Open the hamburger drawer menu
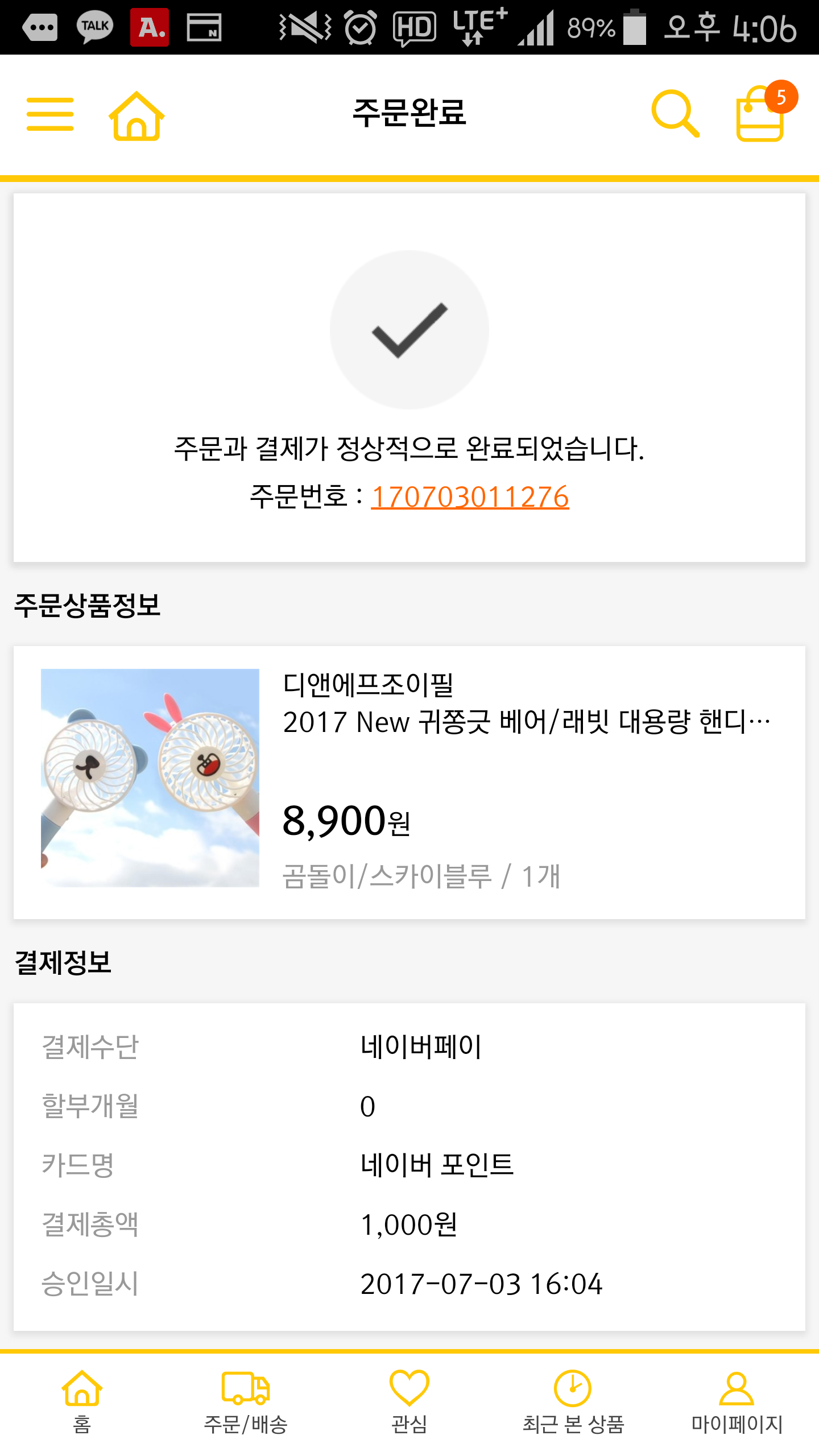 (50, 114)
